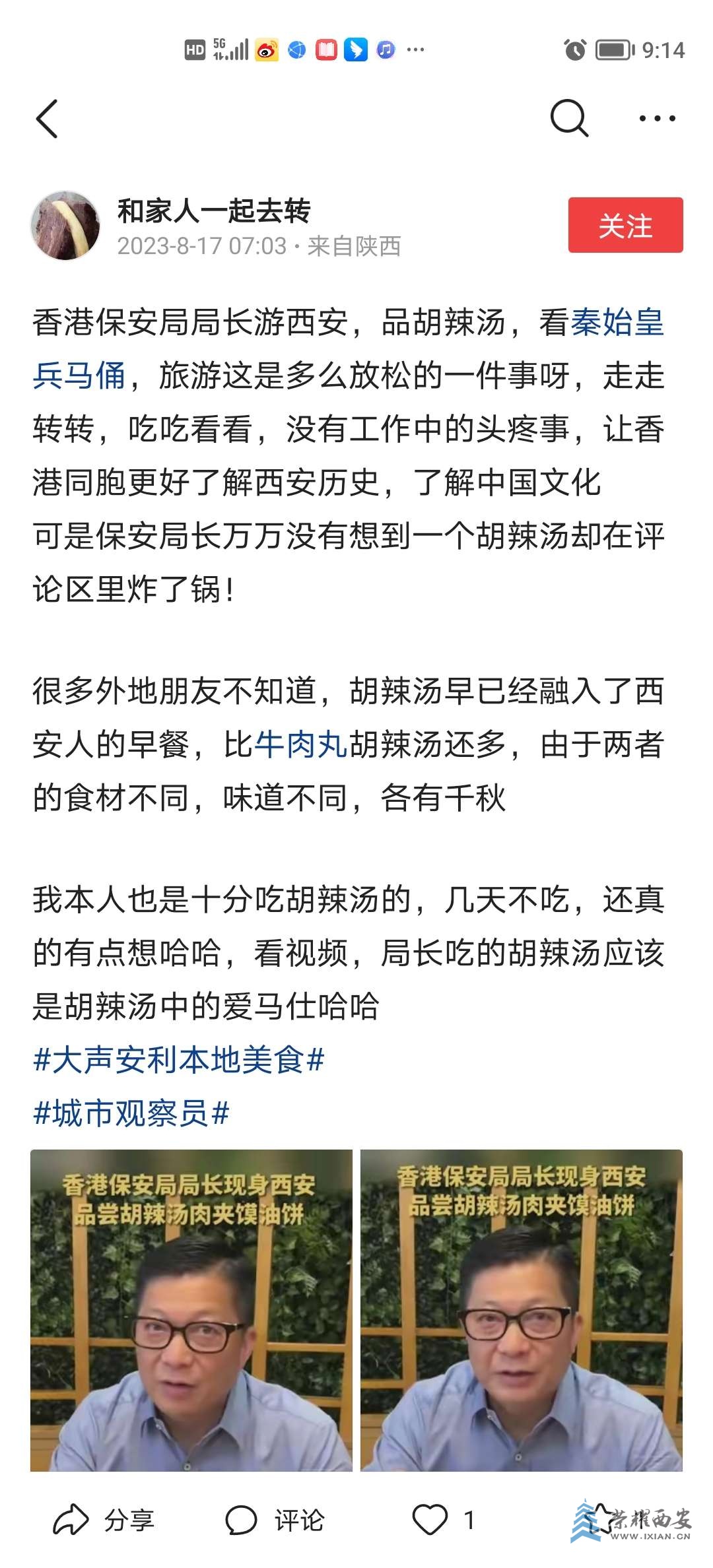This screenshot has width=713, height=1568.
Task: Open the 秦始皇兵马俑 link
Action: point(616,323)
